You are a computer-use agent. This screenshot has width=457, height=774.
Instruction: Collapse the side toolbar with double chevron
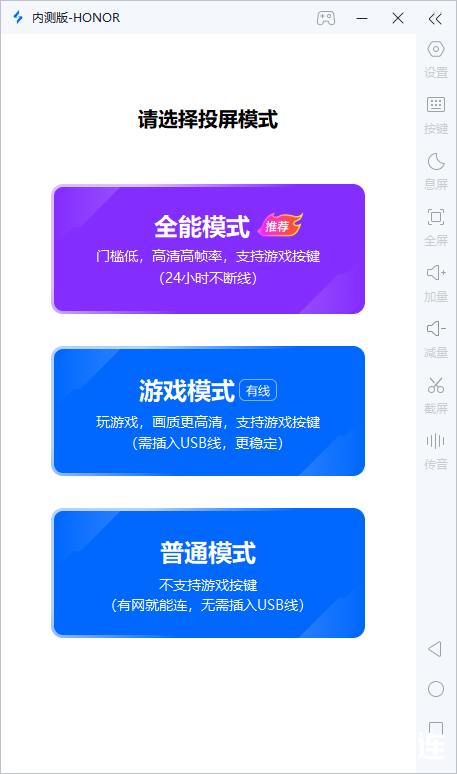pyautogui.click(x=435, y=19)
